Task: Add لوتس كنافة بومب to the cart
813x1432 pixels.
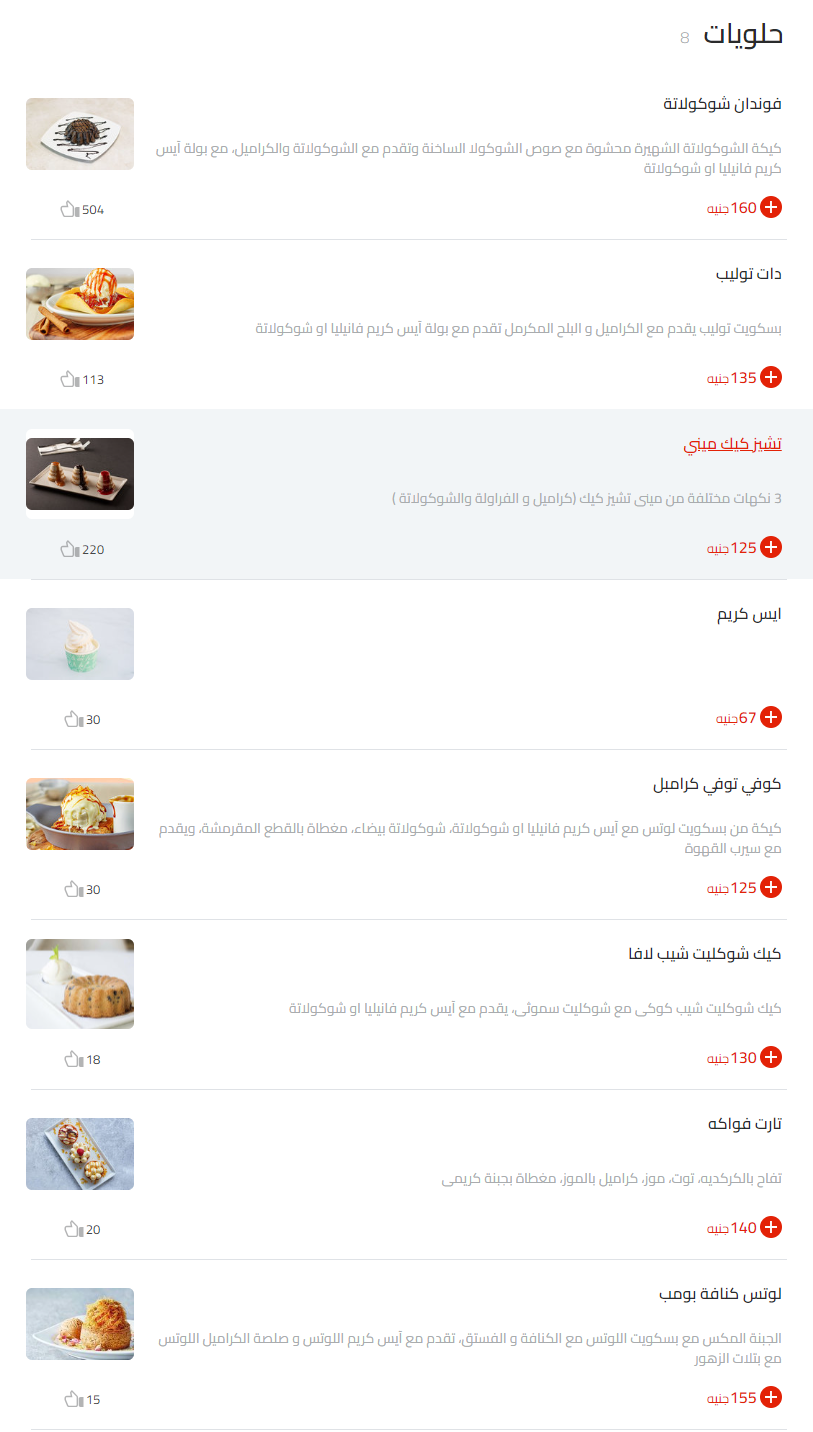Action: 771,1397
